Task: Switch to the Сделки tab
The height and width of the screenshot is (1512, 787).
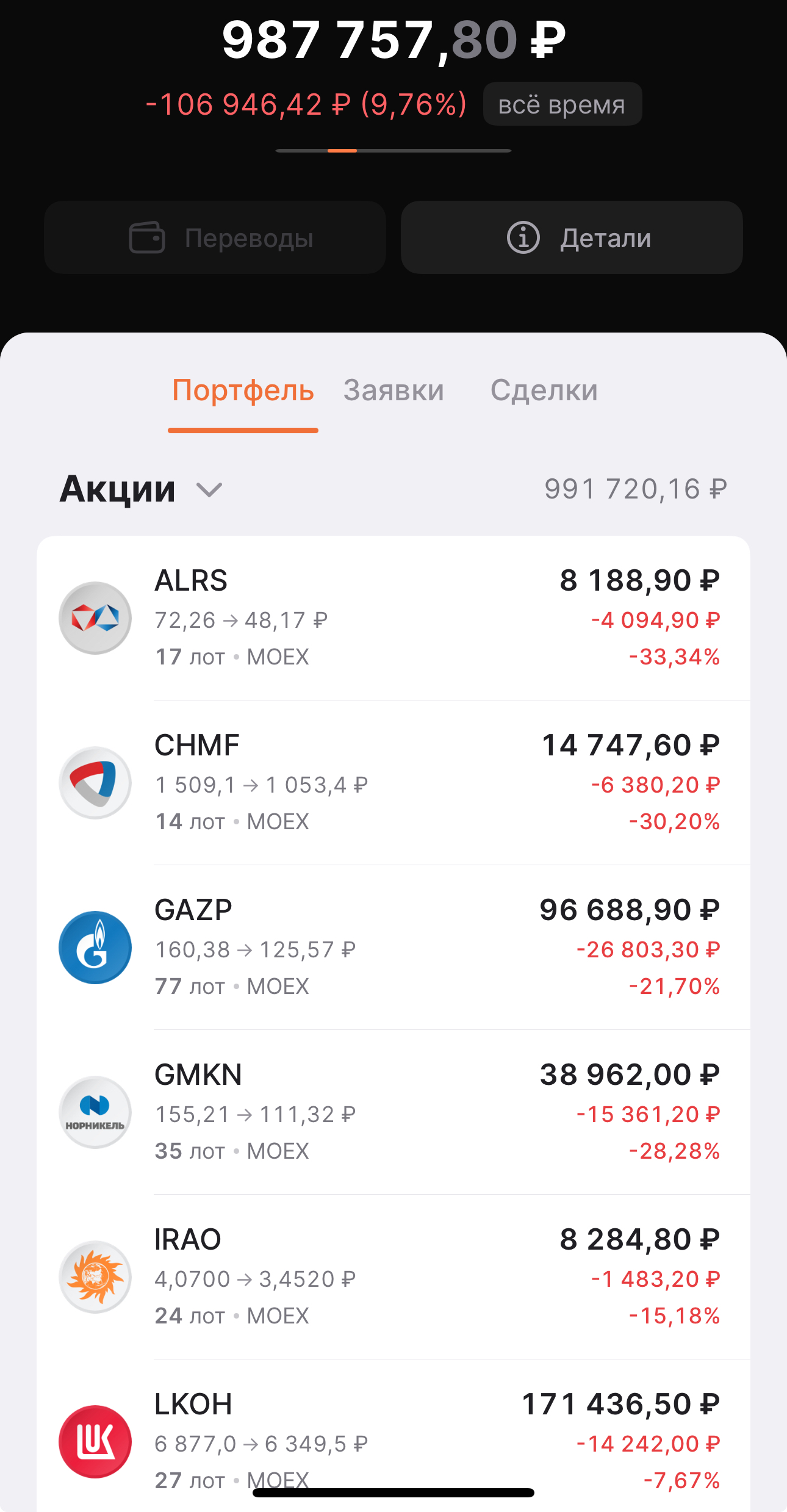Action: [544, 391]
